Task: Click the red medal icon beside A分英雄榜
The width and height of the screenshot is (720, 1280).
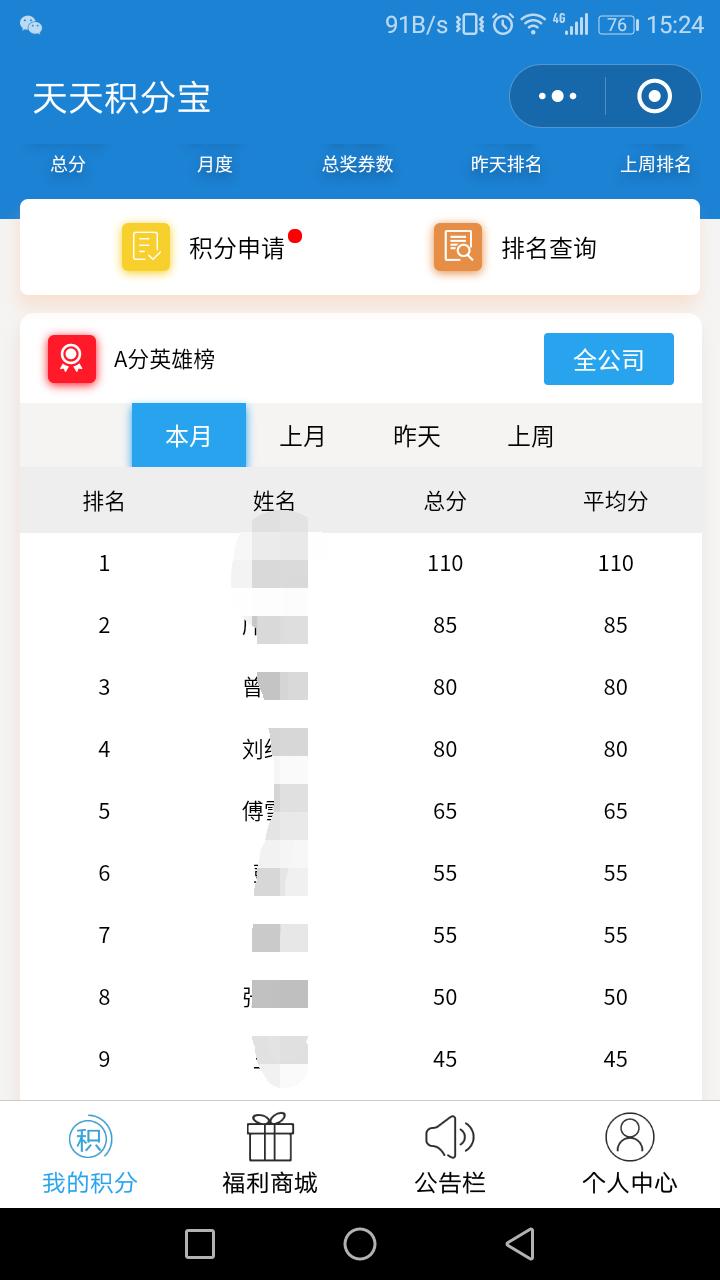Action: pos(70,358)
